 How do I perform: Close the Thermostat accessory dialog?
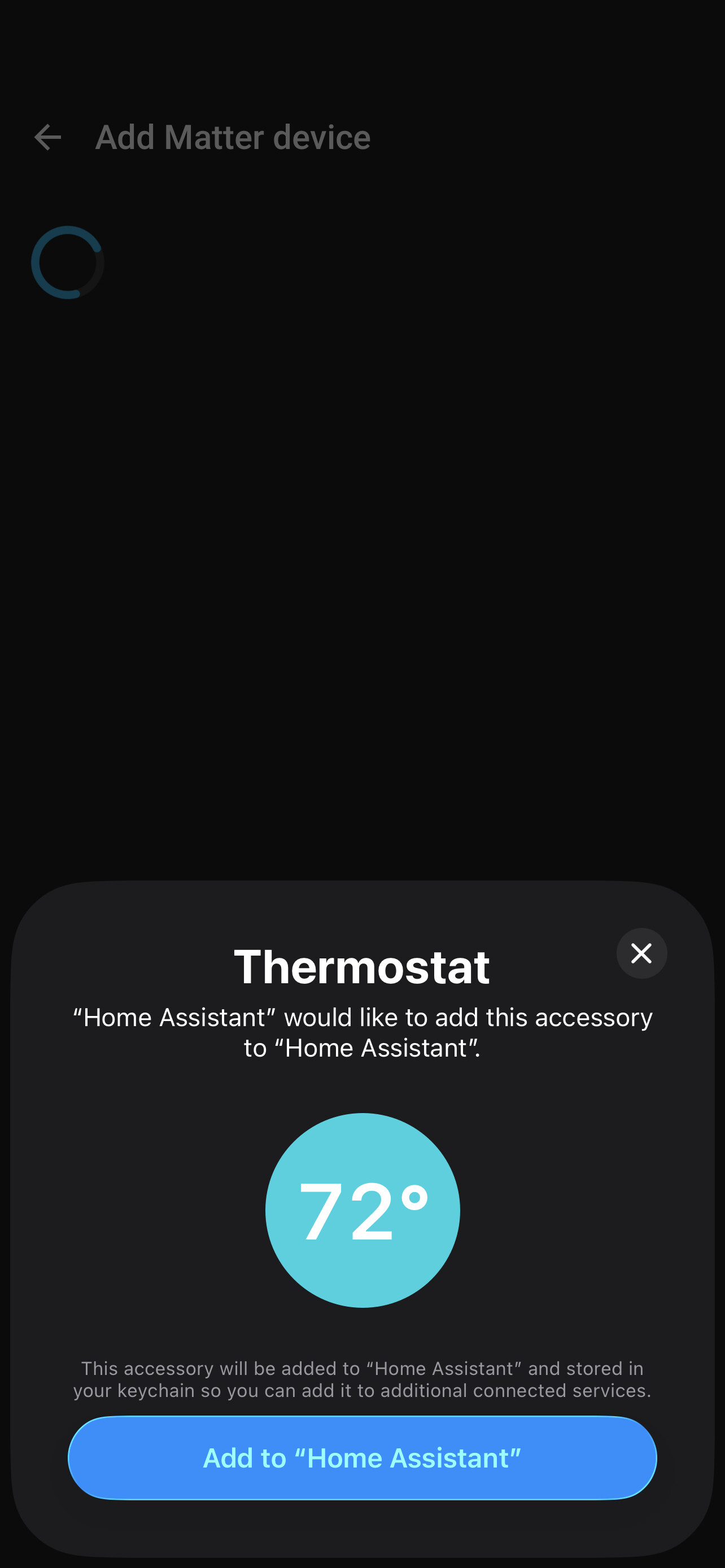pos(641,953)
